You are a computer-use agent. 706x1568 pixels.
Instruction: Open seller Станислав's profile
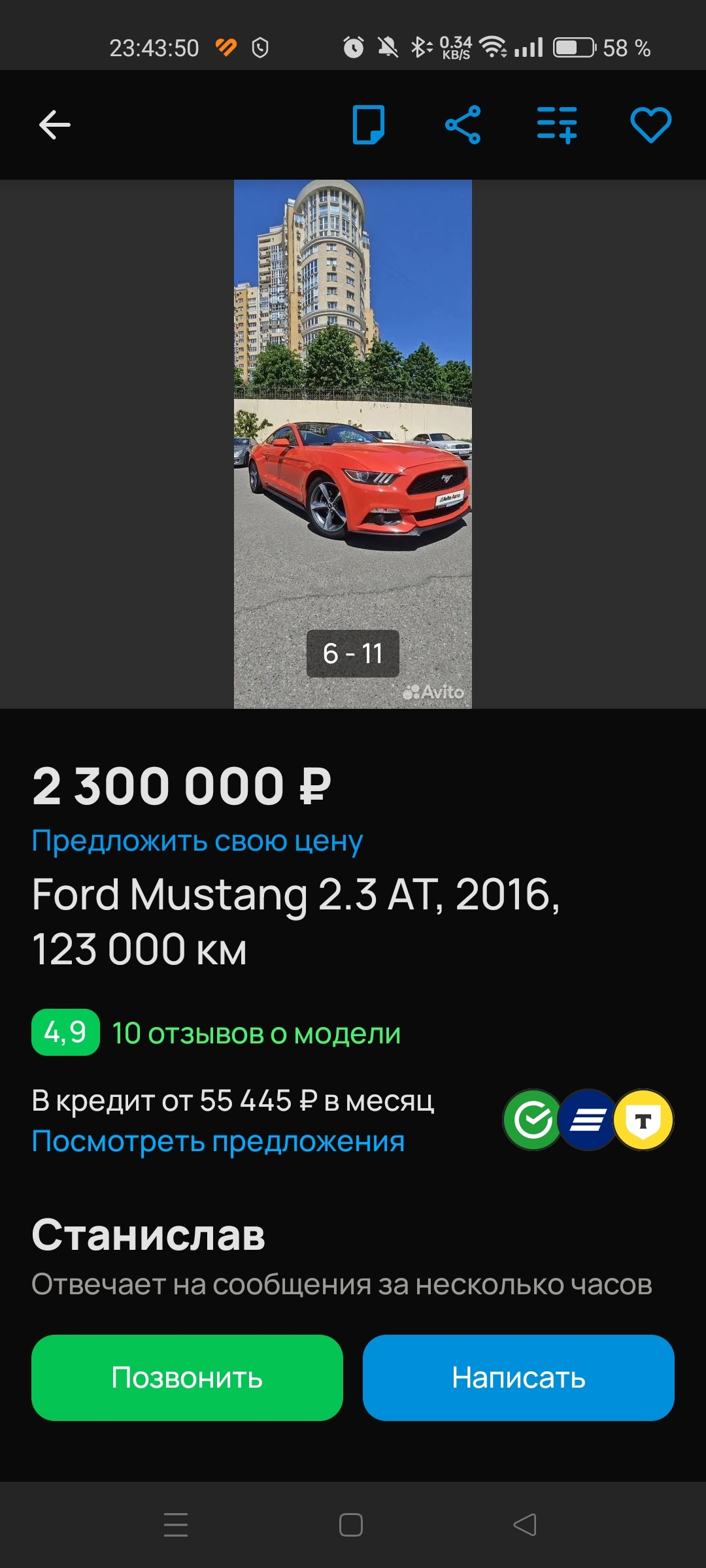[149, 1235]
